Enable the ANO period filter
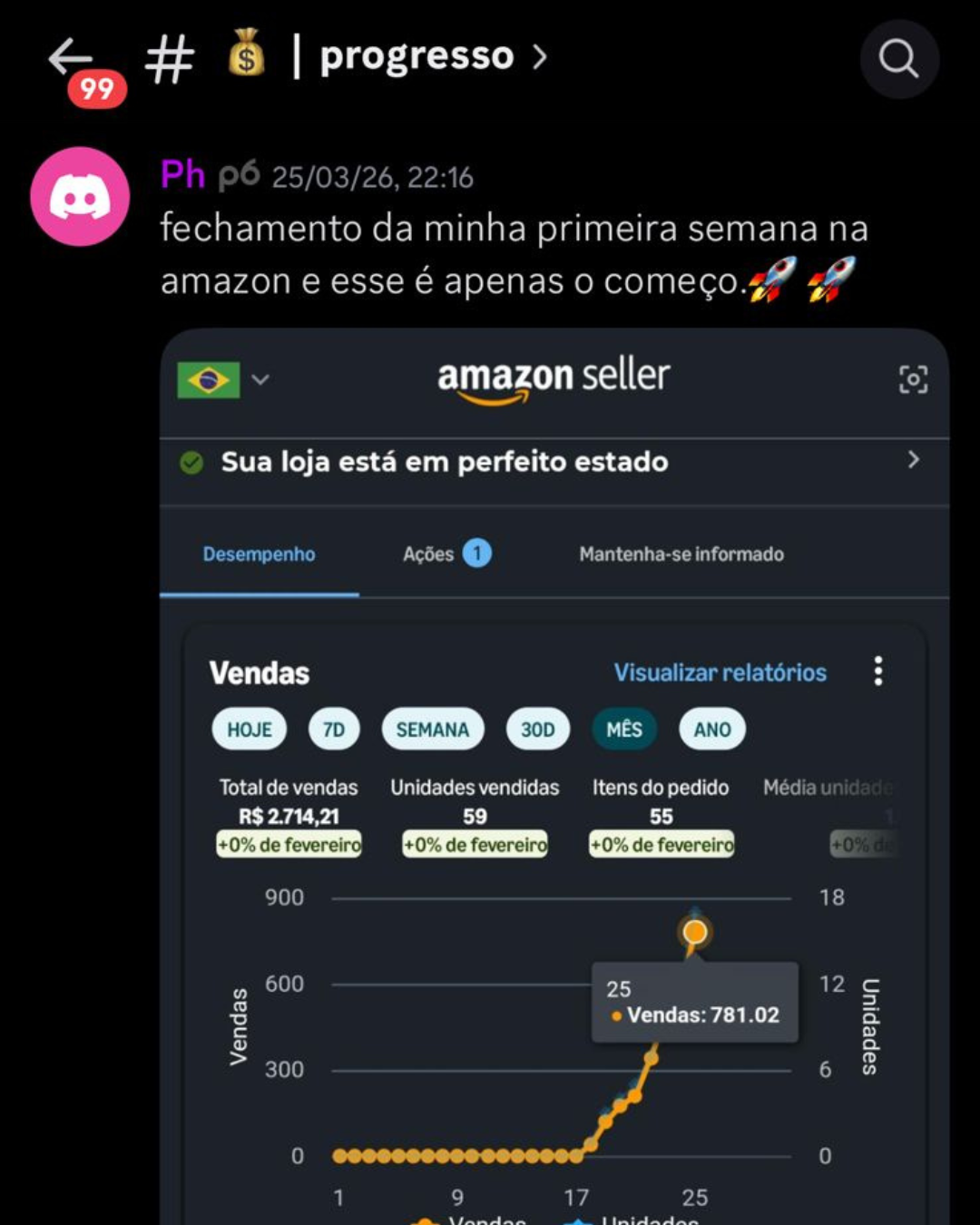The width and height of the screenshot is (980, 1225). 711,729
